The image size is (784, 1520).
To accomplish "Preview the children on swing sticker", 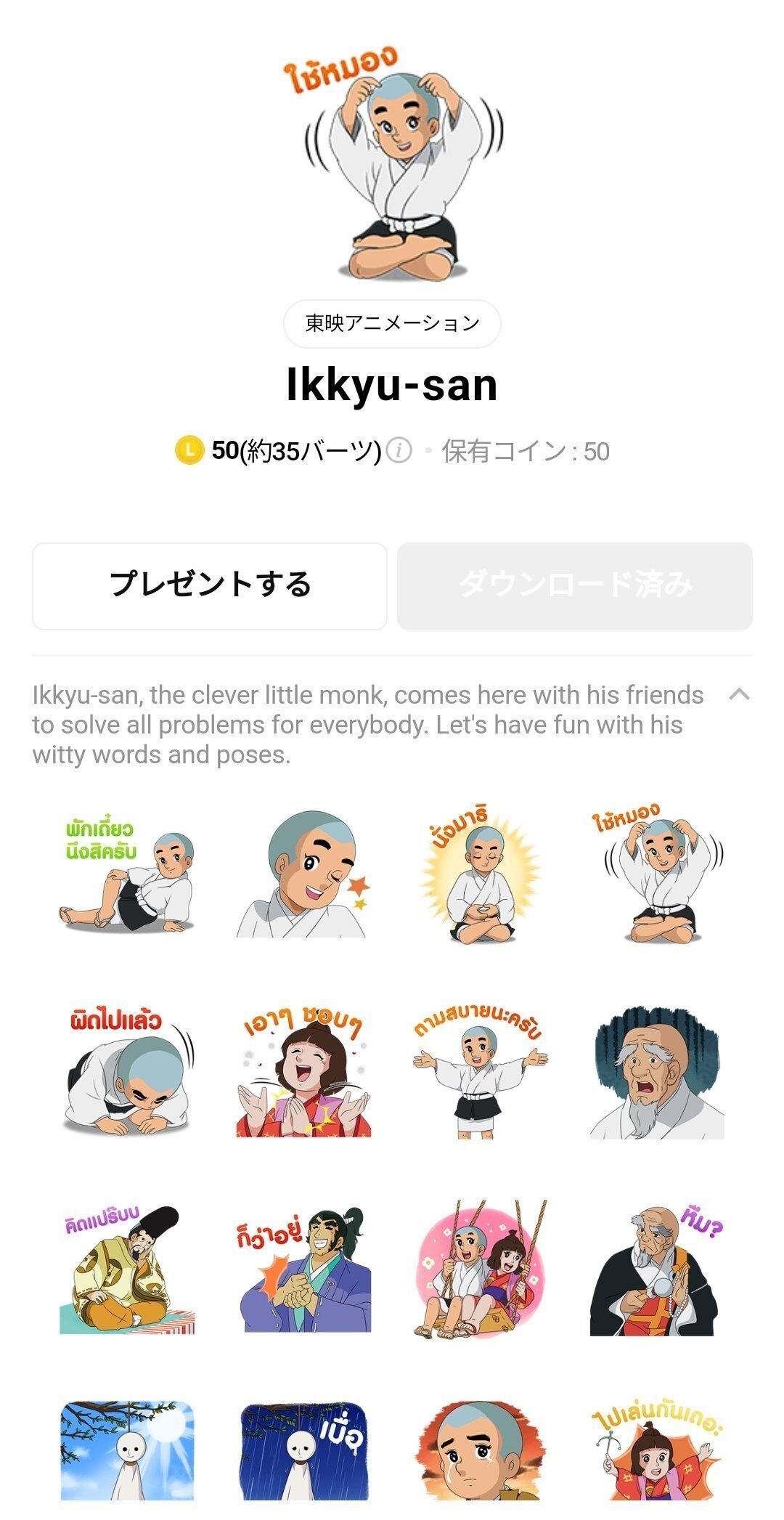I will (481, 1269).
